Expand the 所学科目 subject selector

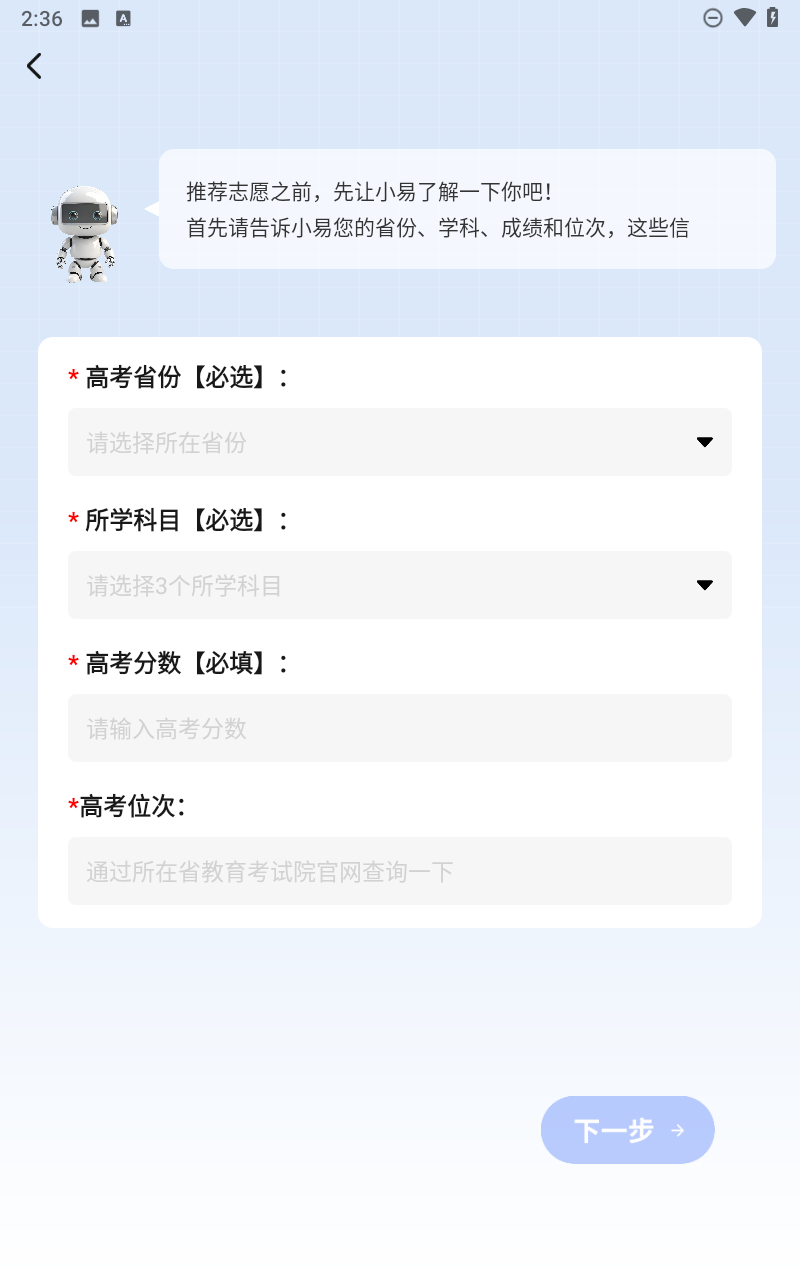(x=400, y=585)
